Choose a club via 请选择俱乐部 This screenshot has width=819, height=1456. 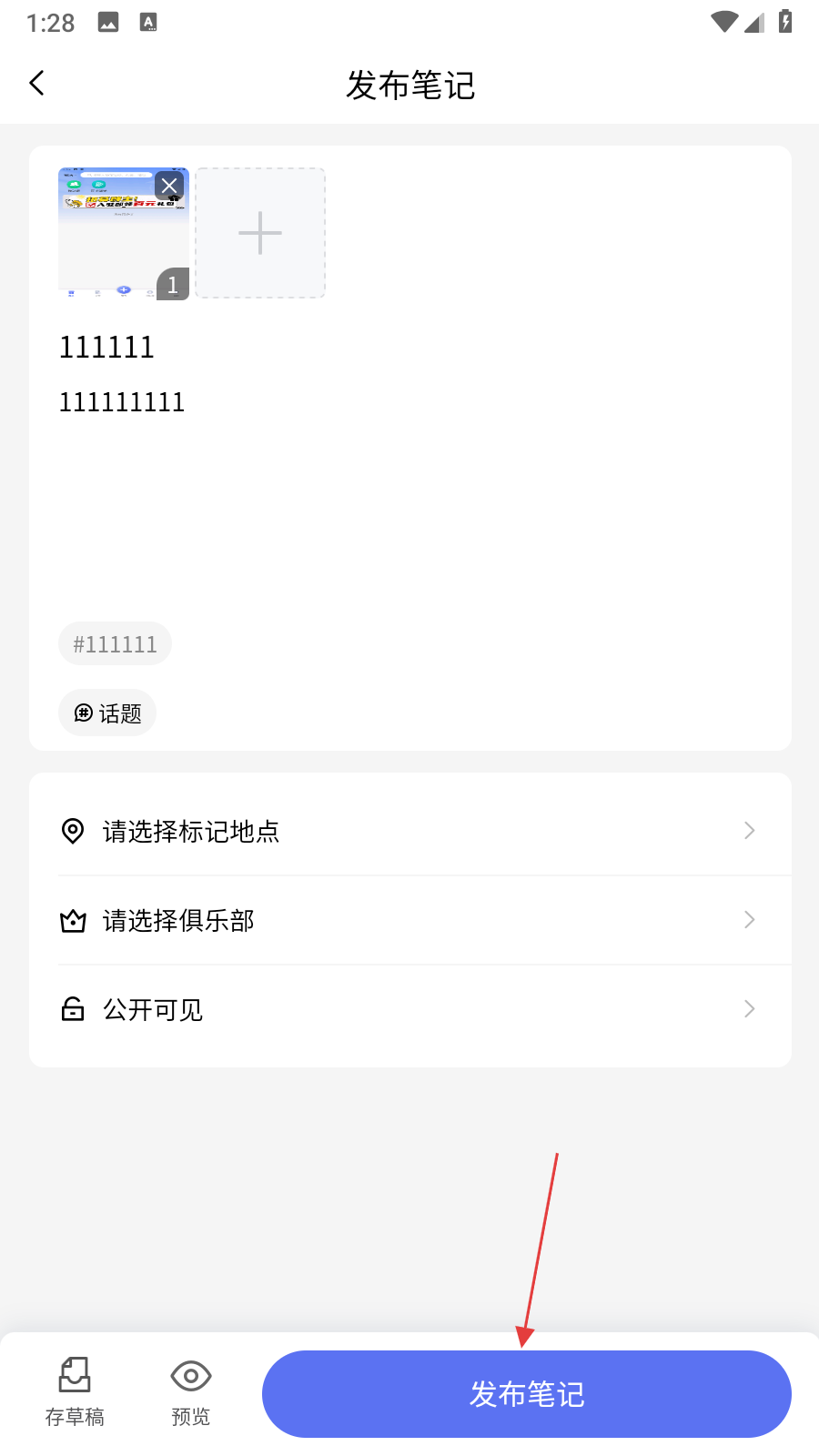click(409, 920)
